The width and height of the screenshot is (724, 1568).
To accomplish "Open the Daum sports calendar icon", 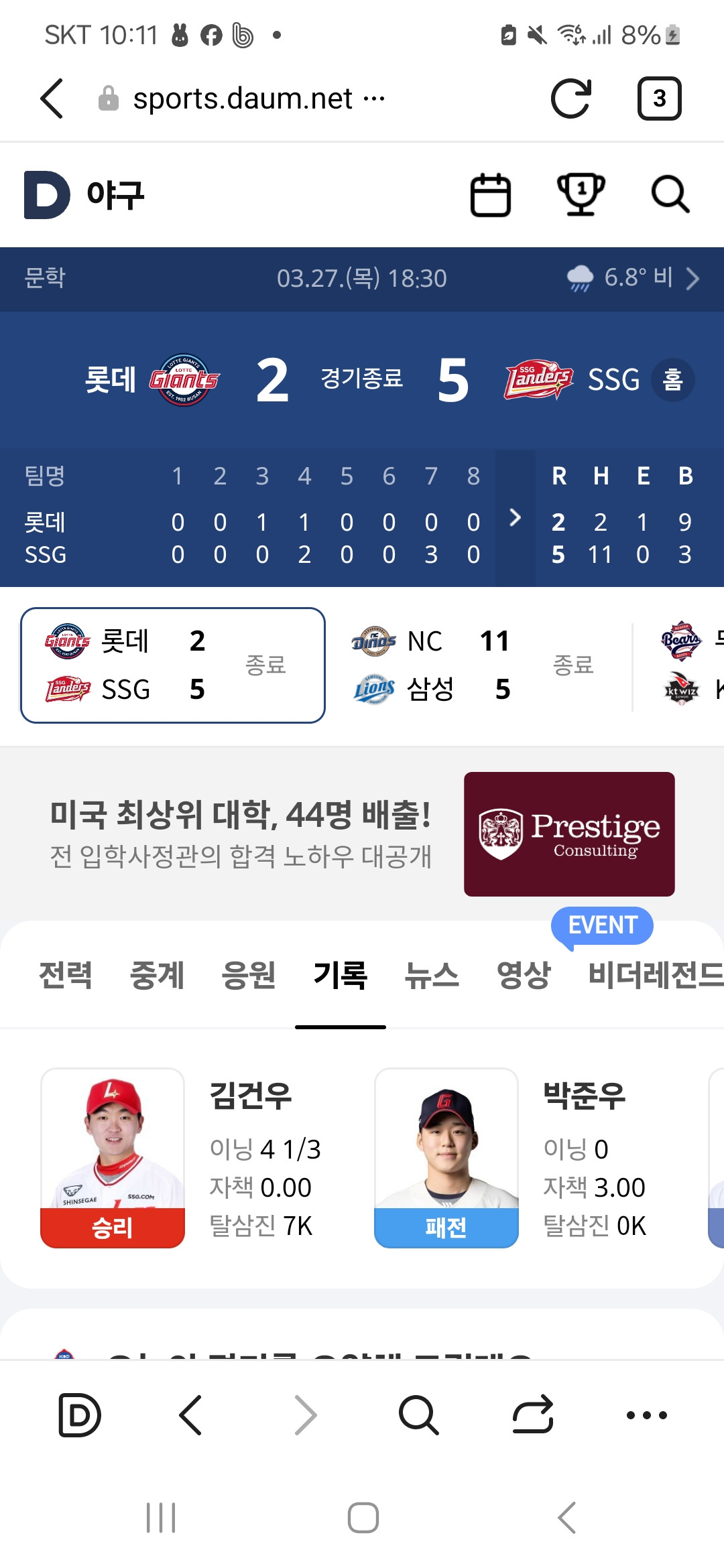I will pyautogui.click(x=490, y=194).
